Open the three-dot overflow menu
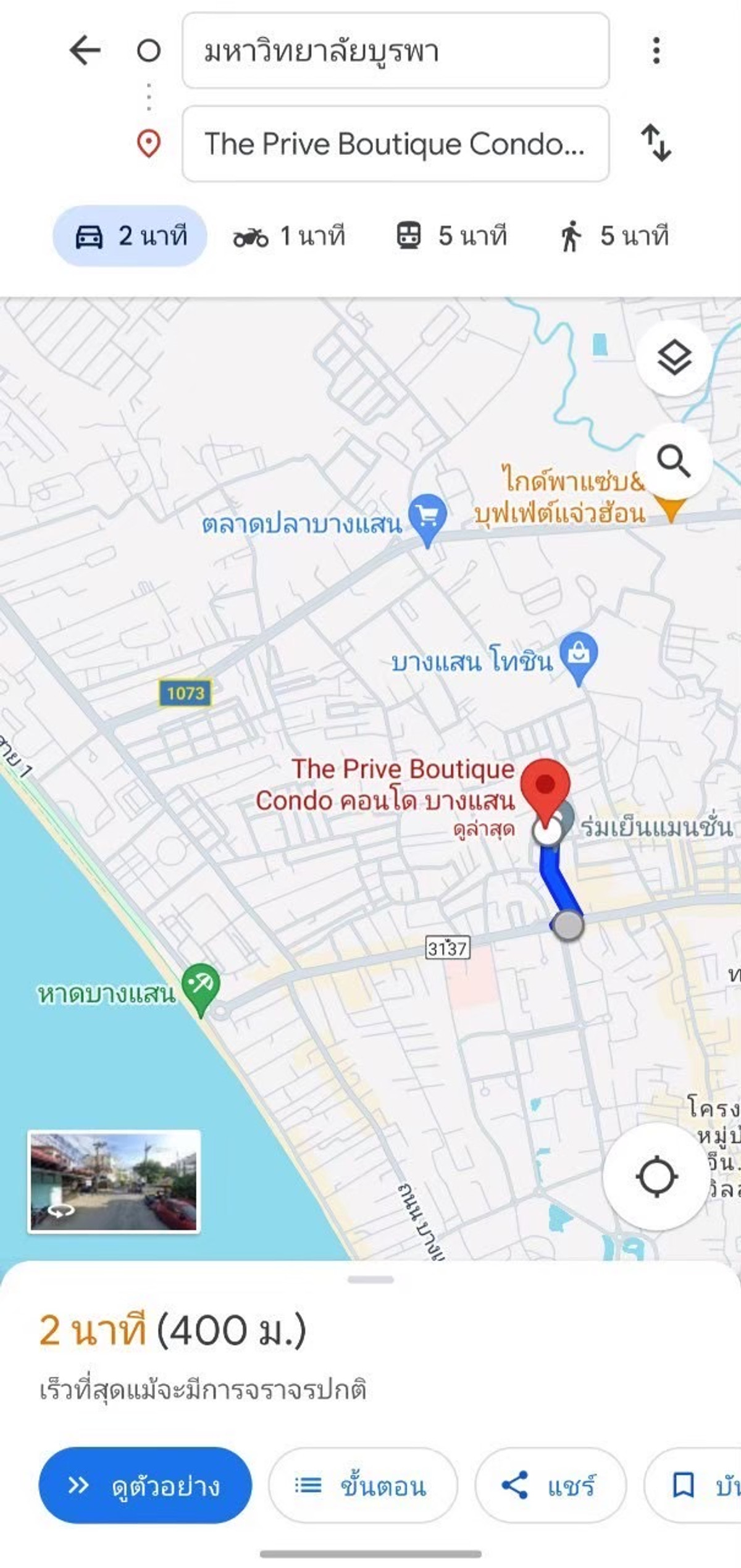 pyautogui.click(x=656, y=50)
